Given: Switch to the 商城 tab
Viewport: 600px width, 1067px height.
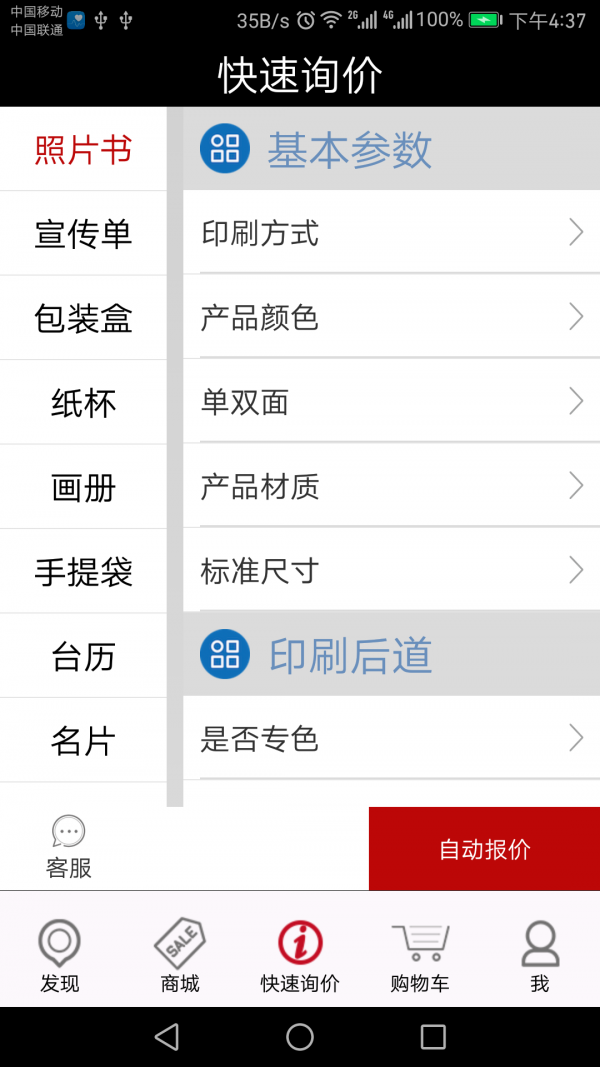Looking at the screenshot, I should coord(180,955).
